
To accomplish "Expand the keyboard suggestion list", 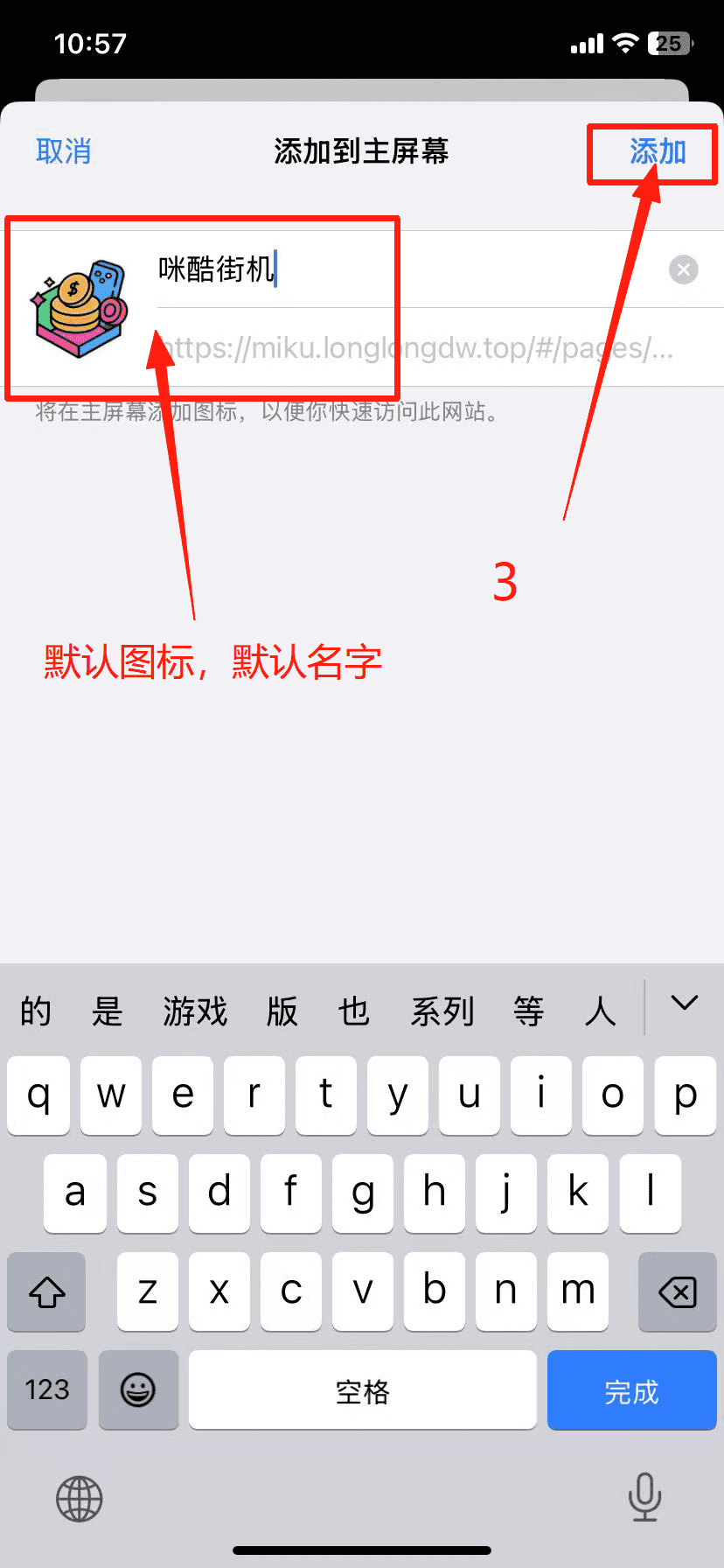I will coord(684,1004).
